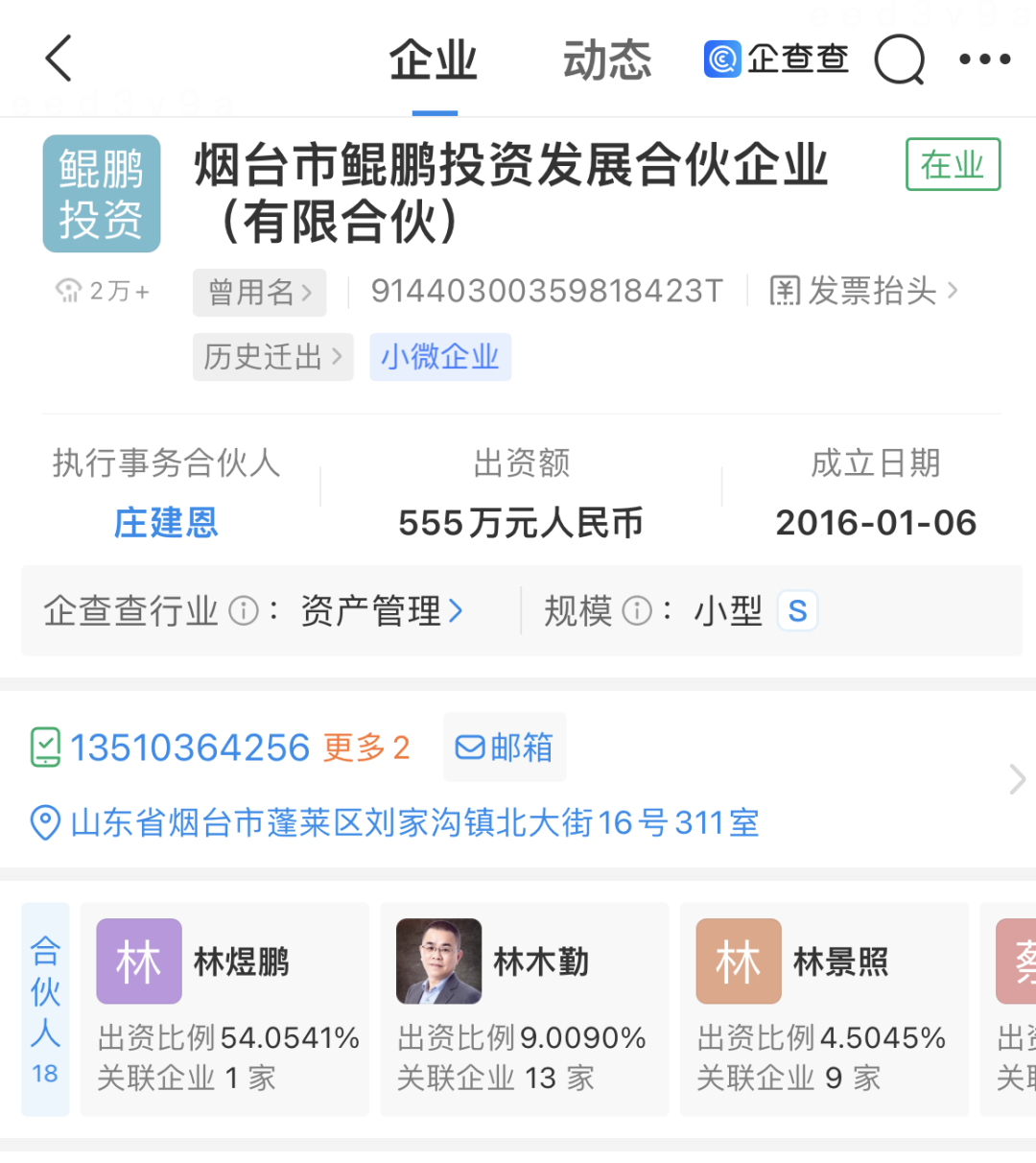Select the 企业 tab
The width and height of the screenshot is (1036, 1163).
coord(434,60)
